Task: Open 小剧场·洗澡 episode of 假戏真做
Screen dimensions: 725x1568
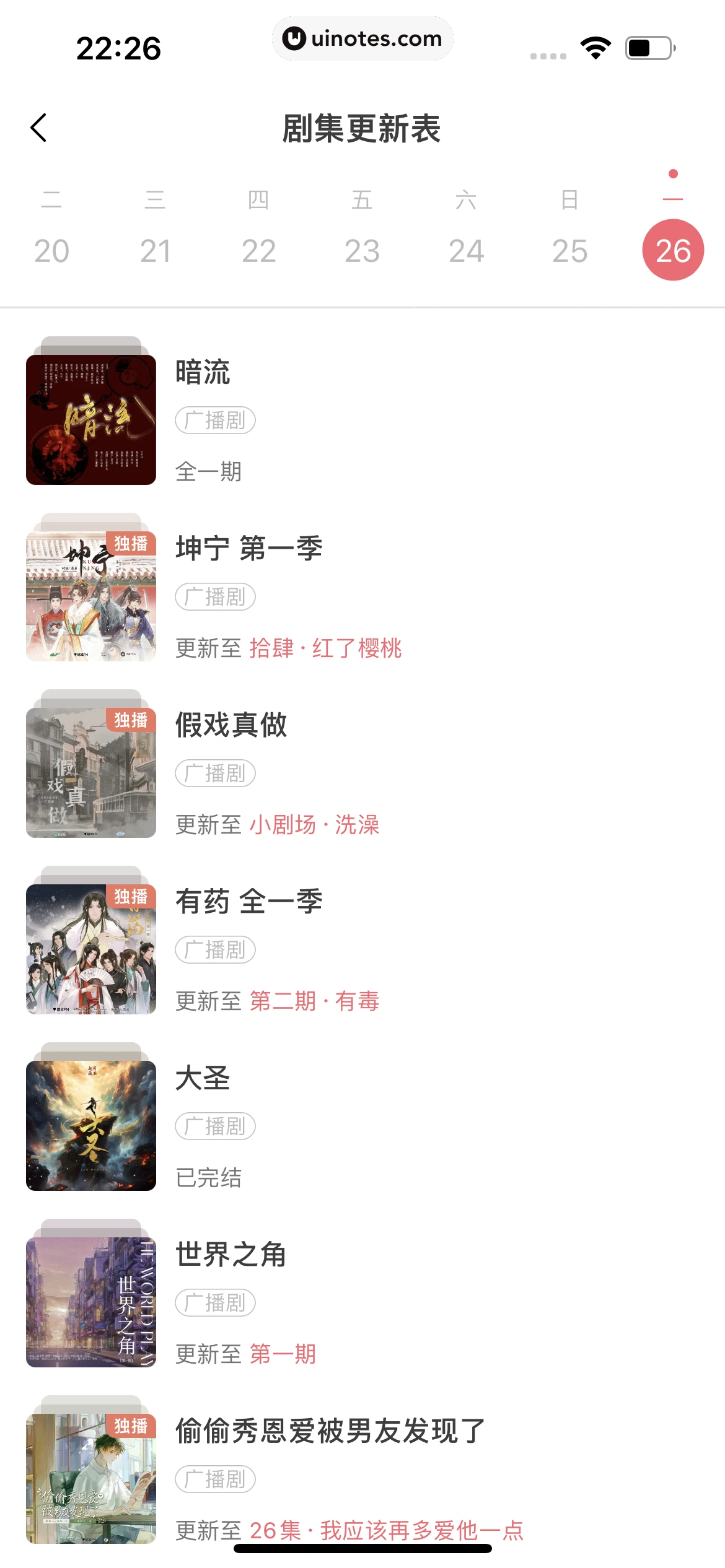Action: click(x=315, y=825)
